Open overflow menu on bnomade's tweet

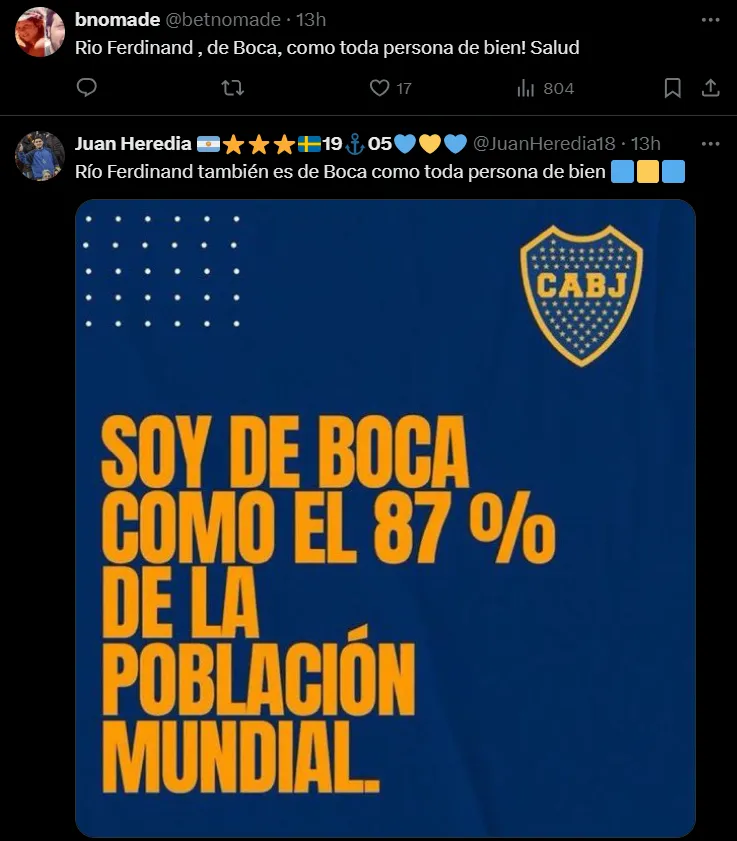click(x=710, y=20)
